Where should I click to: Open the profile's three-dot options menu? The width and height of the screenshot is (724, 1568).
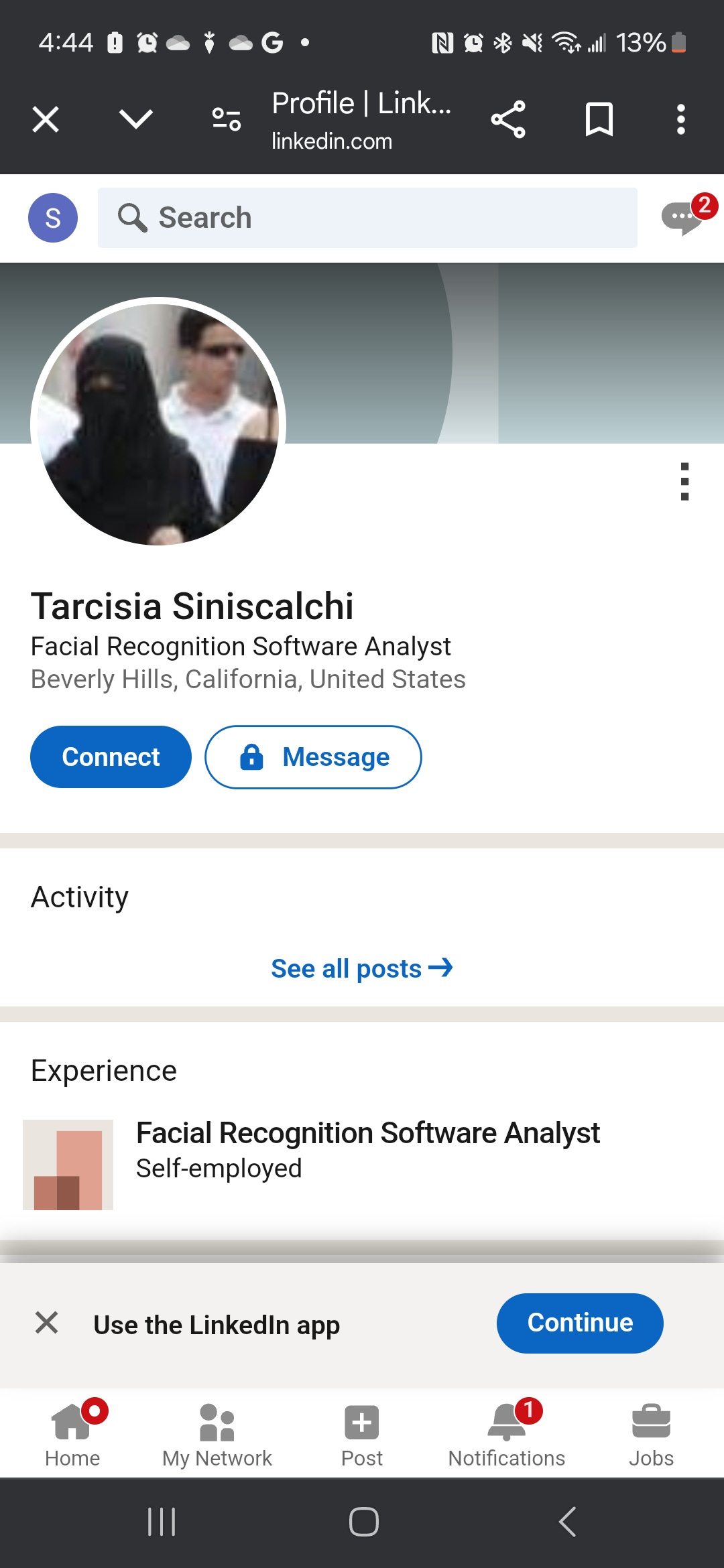684,481
